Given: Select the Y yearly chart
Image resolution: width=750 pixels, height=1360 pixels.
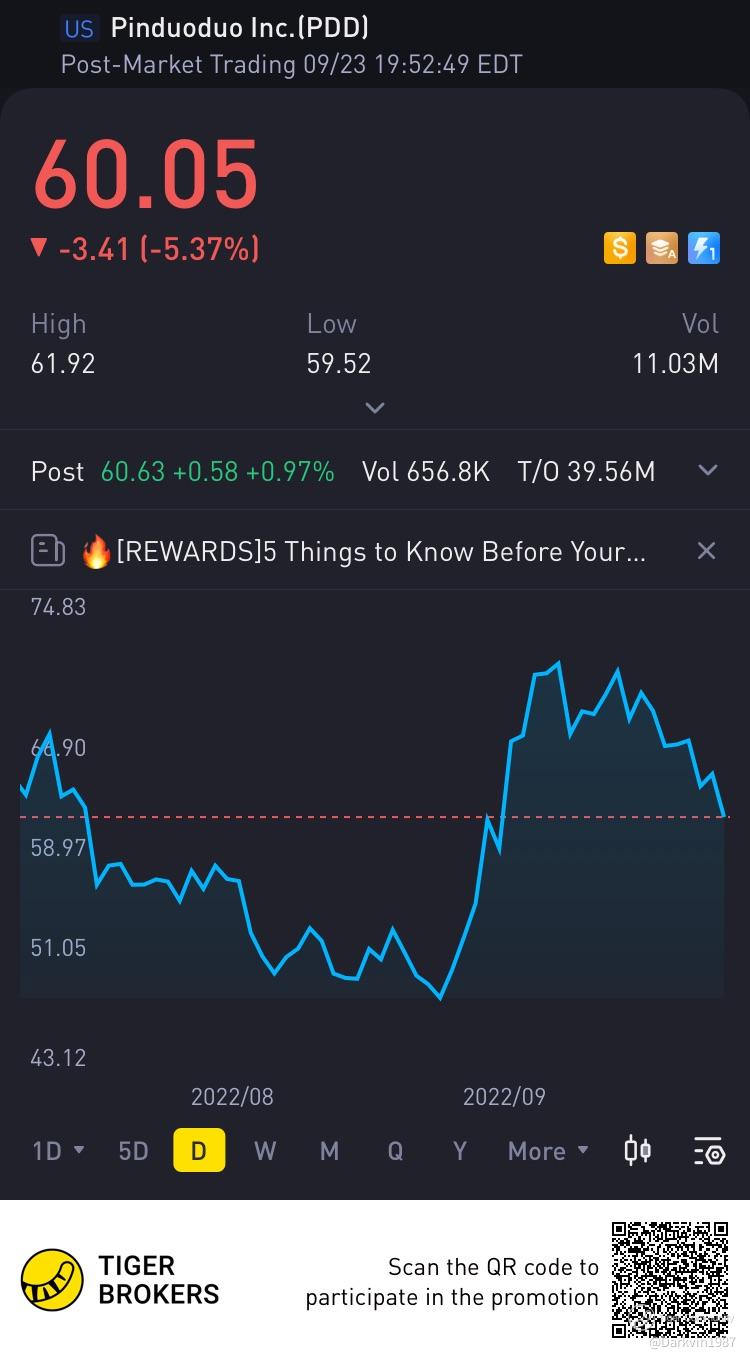Looking at the screenshot, I should [459, 1151].
